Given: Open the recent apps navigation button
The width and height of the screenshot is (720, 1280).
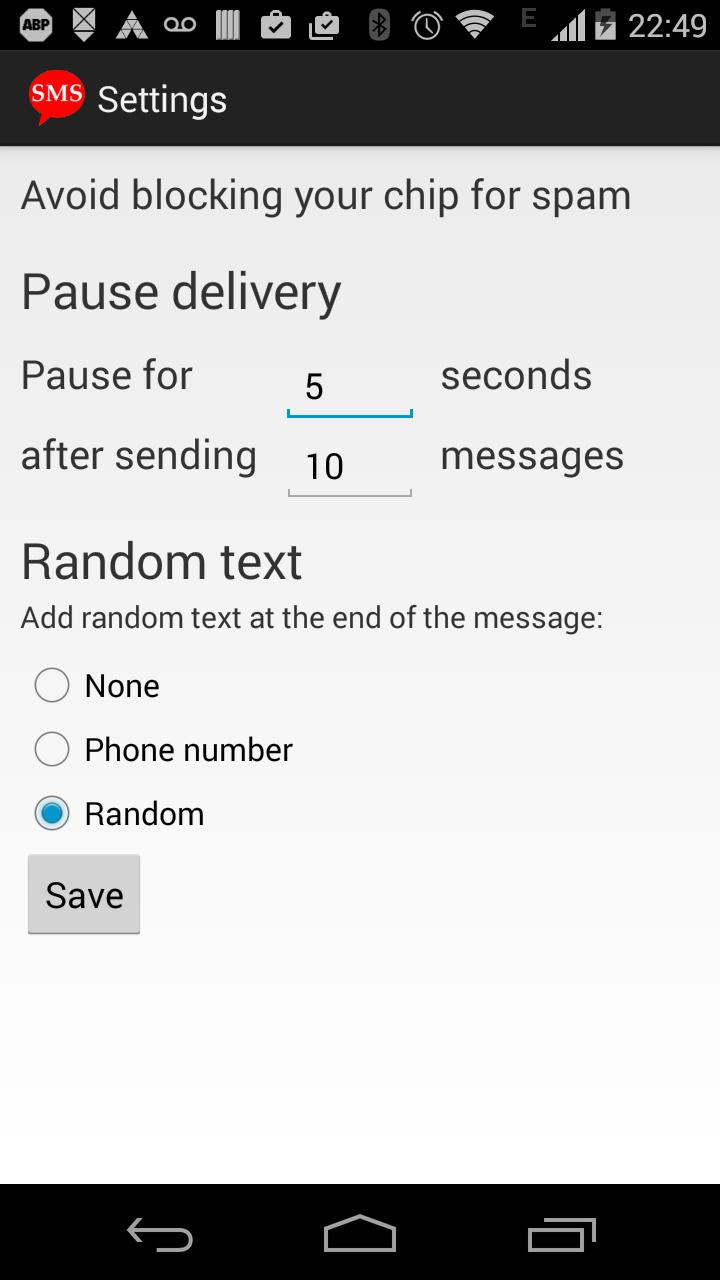Looking at the screenshot, I should point(560,1236).
